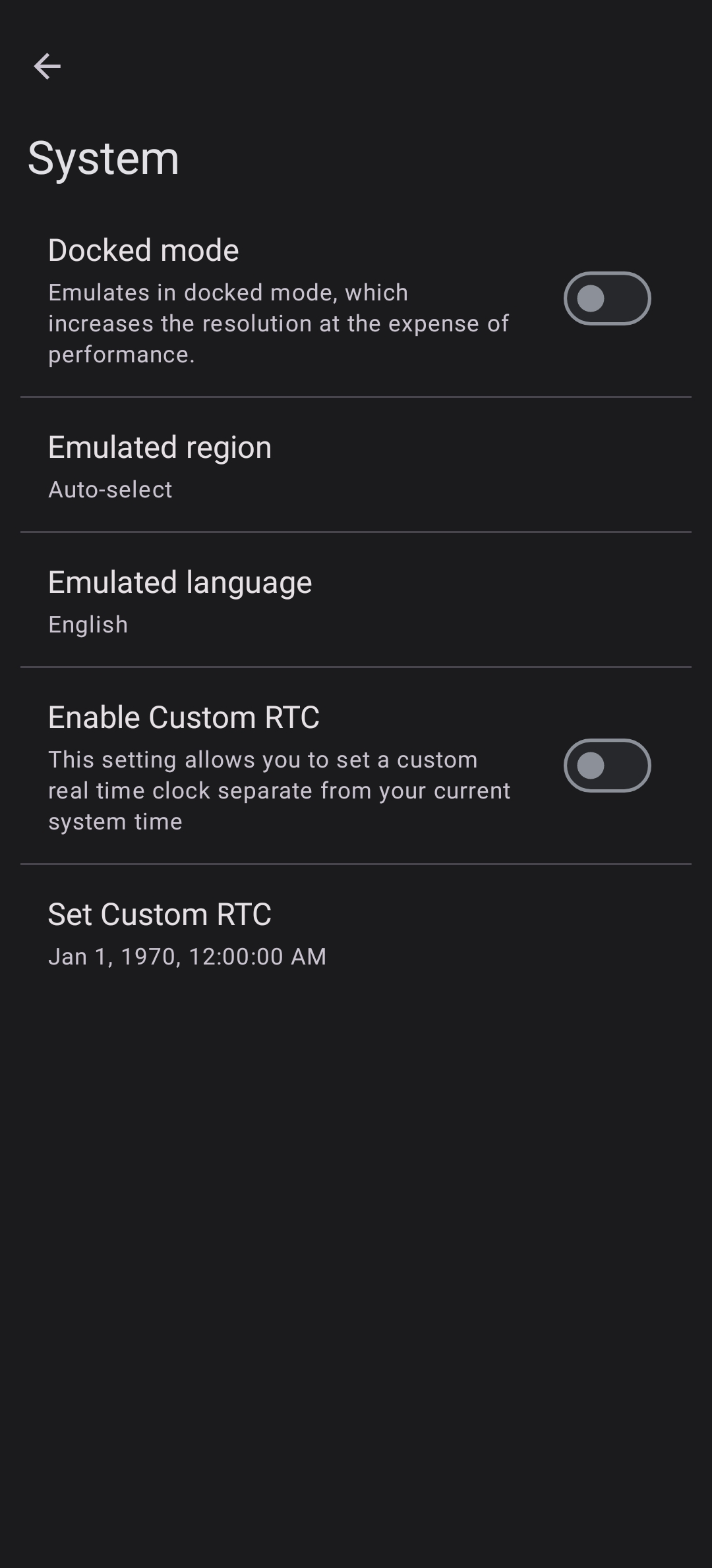This screenshot has height=1568, width=712.
Task: Go back from System settings
Action: [x=47, y=67]
